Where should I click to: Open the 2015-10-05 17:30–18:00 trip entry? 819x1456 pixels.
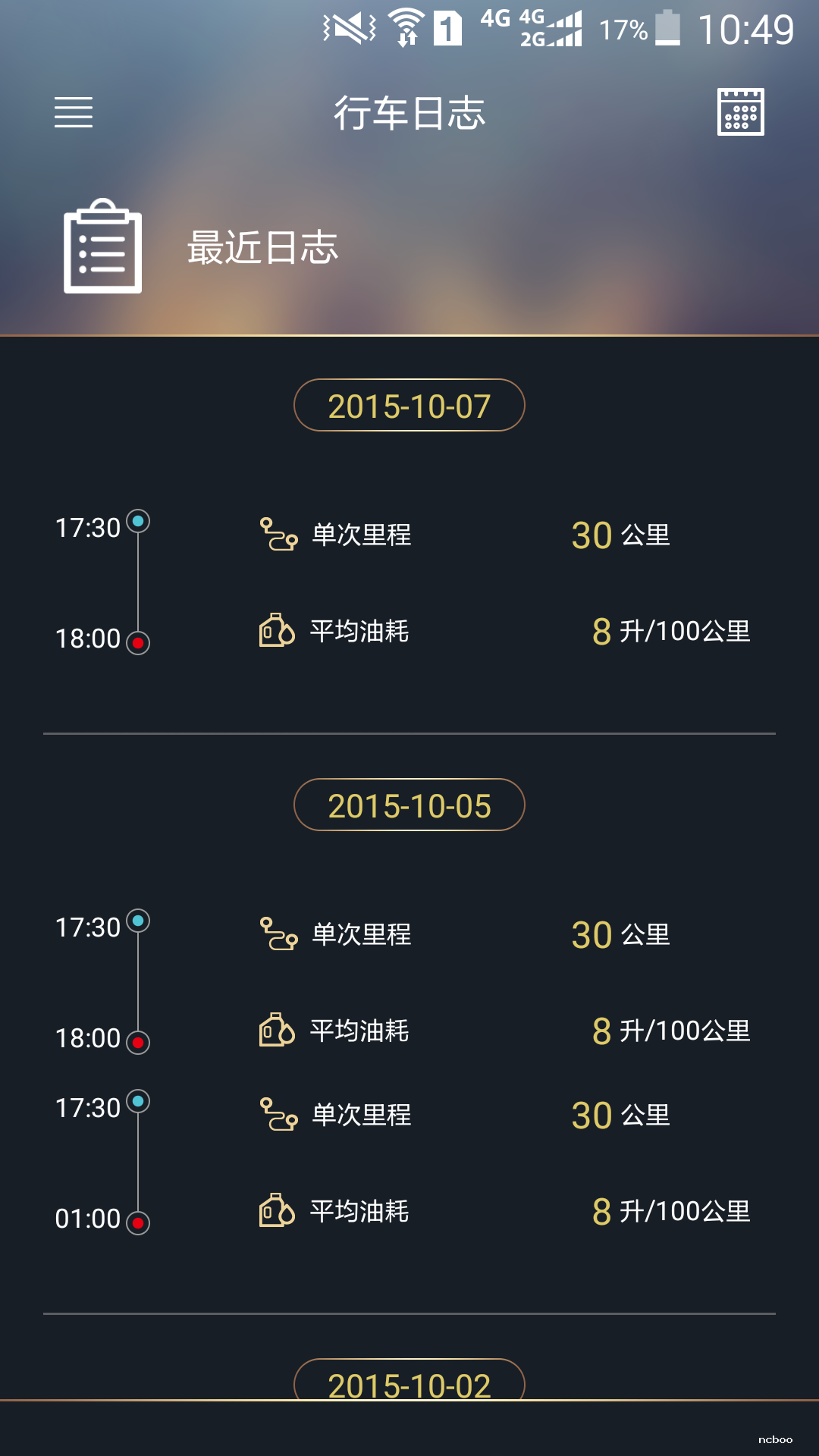pyautogui.click(x=409, y=982)
